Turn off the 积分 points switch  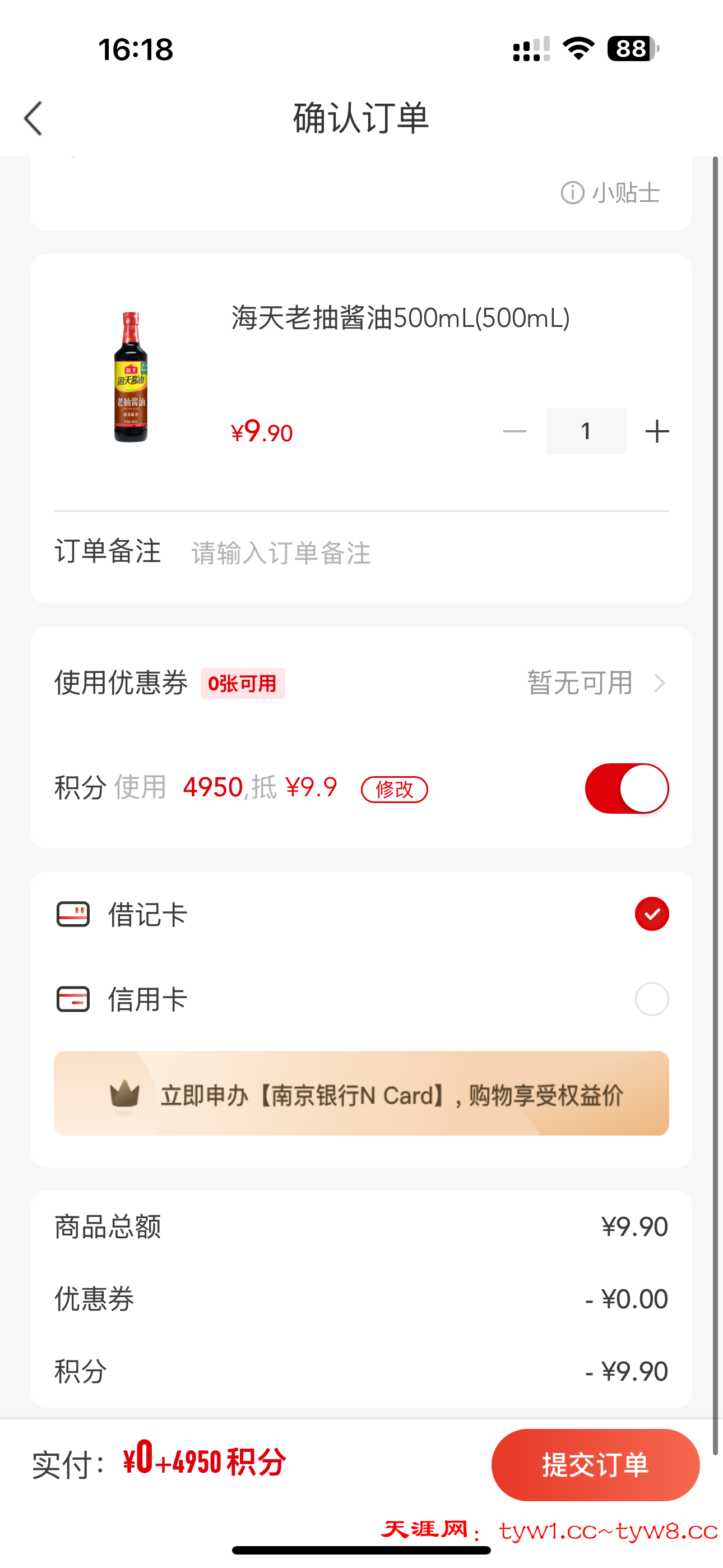pyautogui.click(x=626, y=788)
